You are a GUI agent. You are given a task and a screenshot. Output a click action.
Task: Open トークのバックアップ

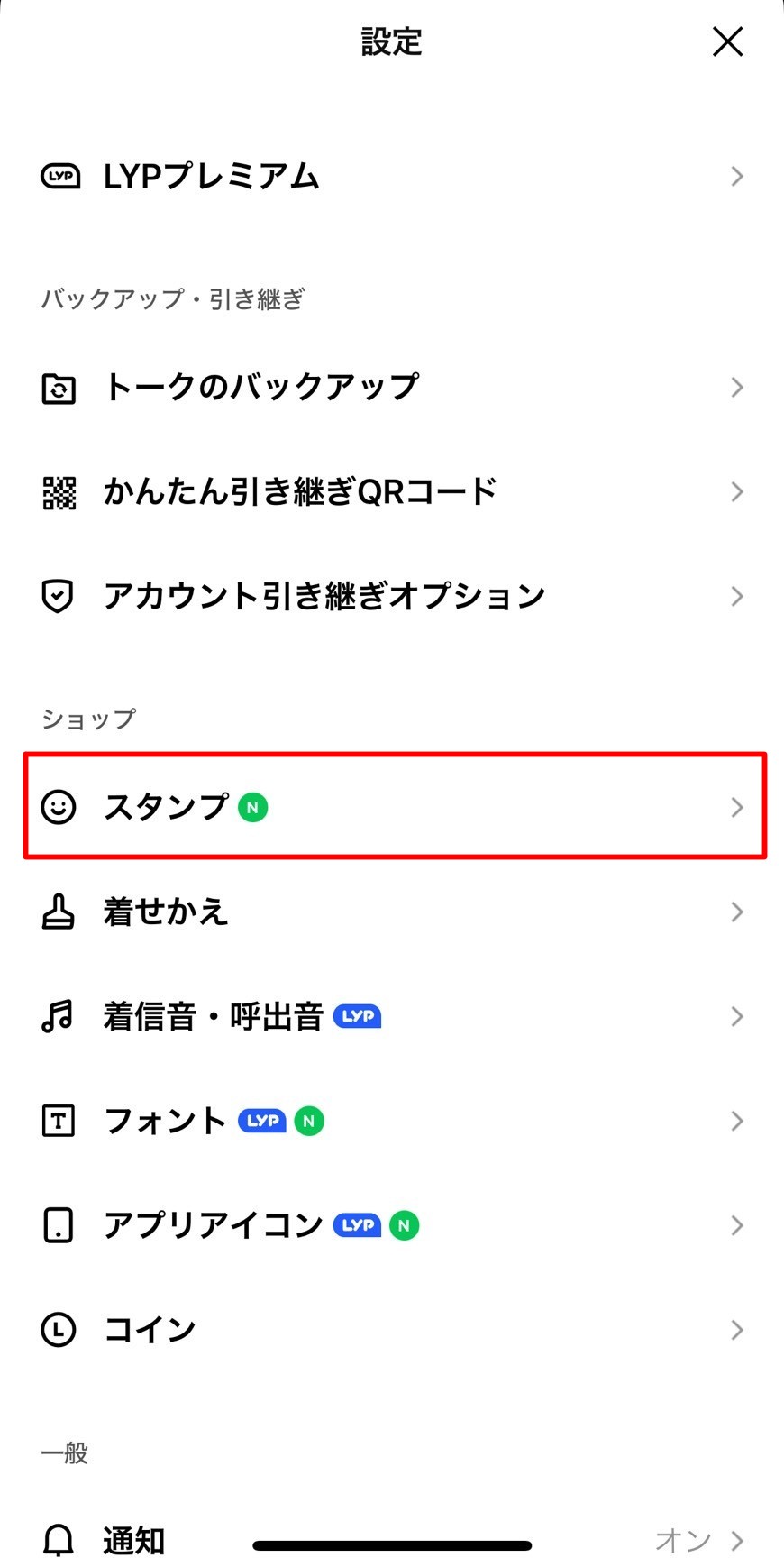[x=392, y=388]
